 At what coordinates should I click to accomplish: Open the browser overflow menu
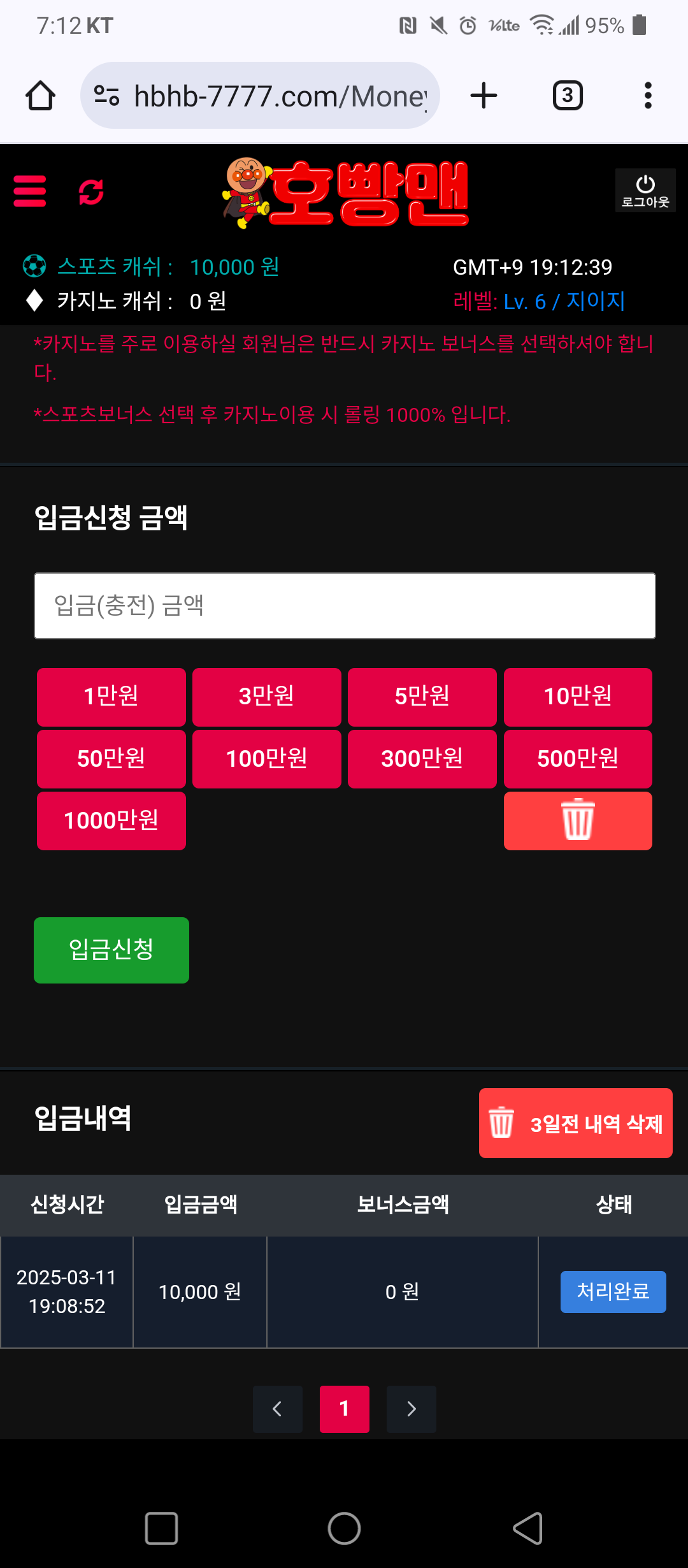648,96
